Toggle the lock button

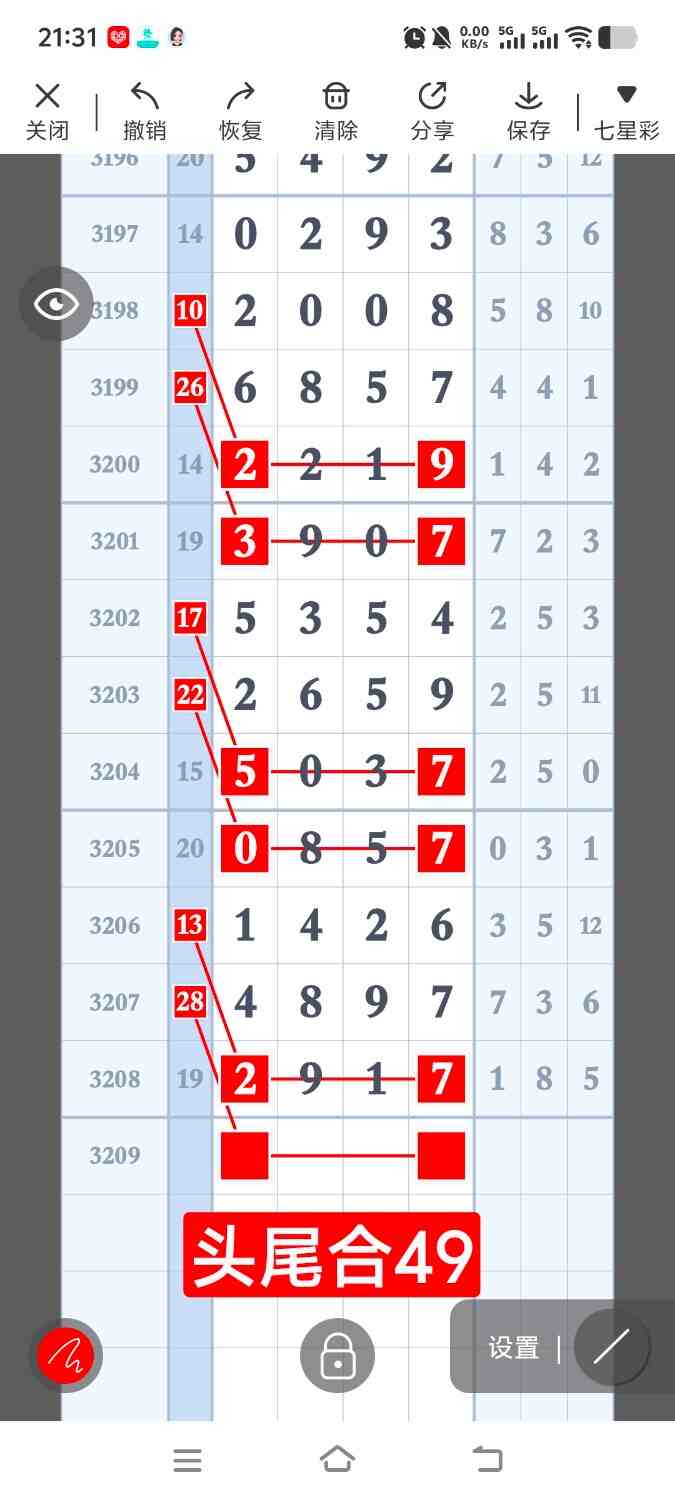pyautogui.click(x=337, y=1356)
